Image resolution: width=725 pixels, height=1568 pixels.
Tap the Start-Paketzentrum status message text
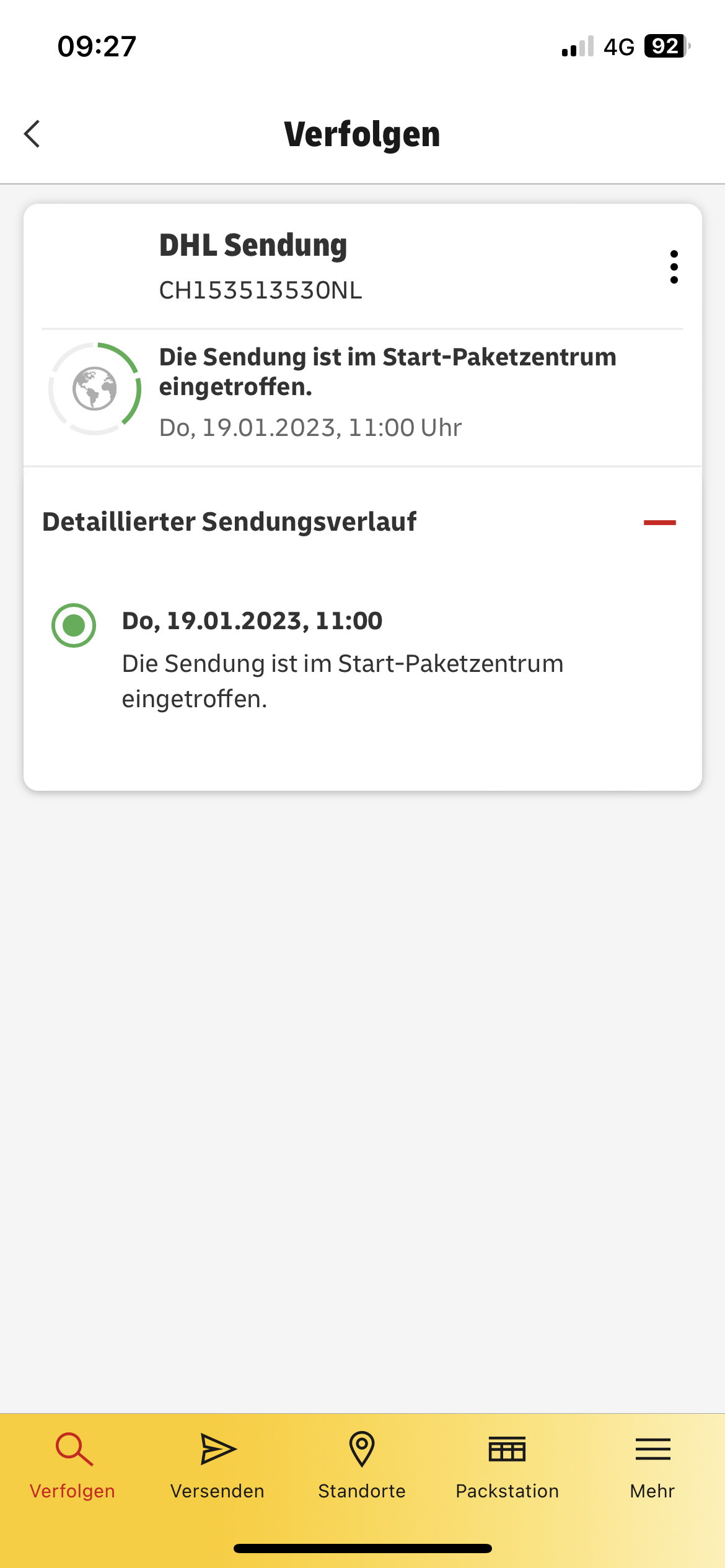tap(387, 372)
